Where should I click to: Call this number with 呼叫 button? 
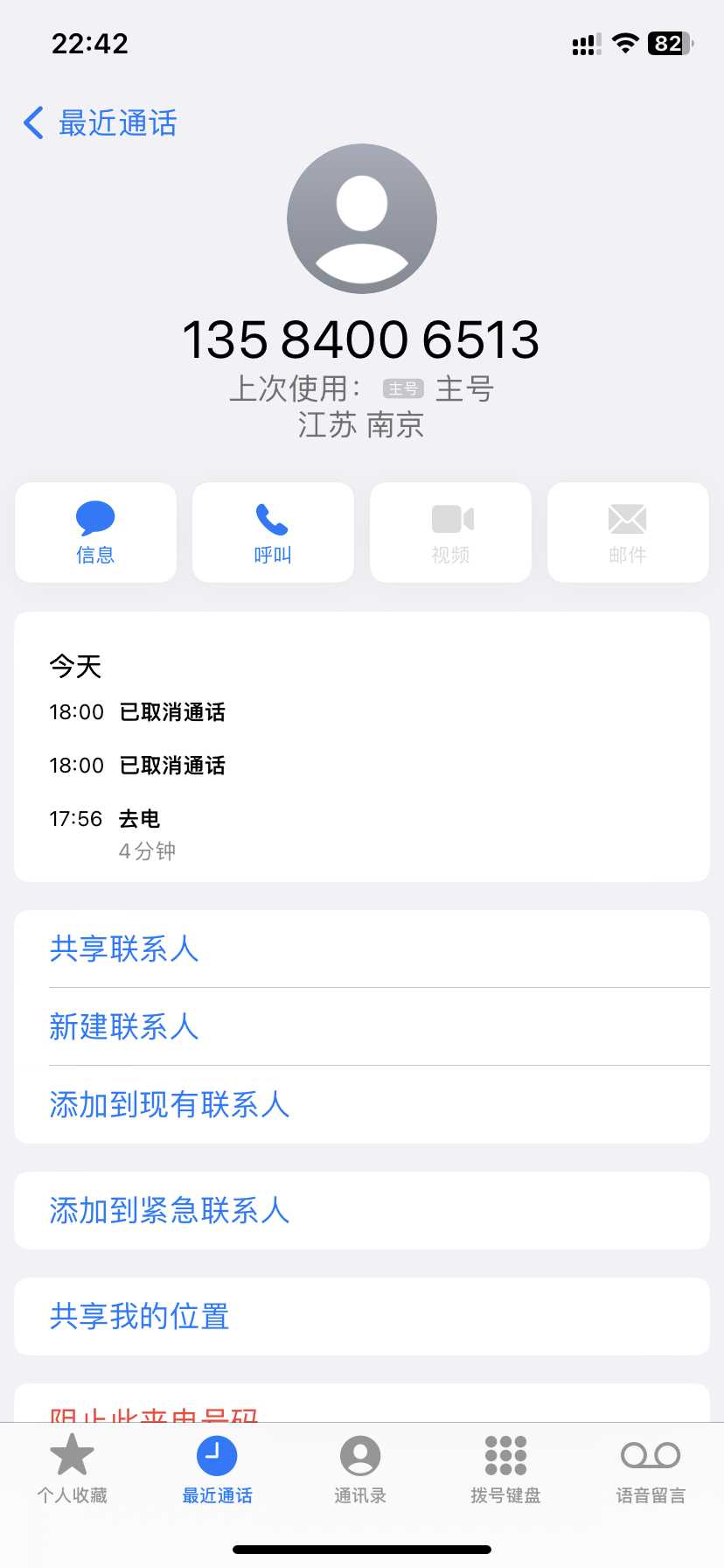point(273,532)
